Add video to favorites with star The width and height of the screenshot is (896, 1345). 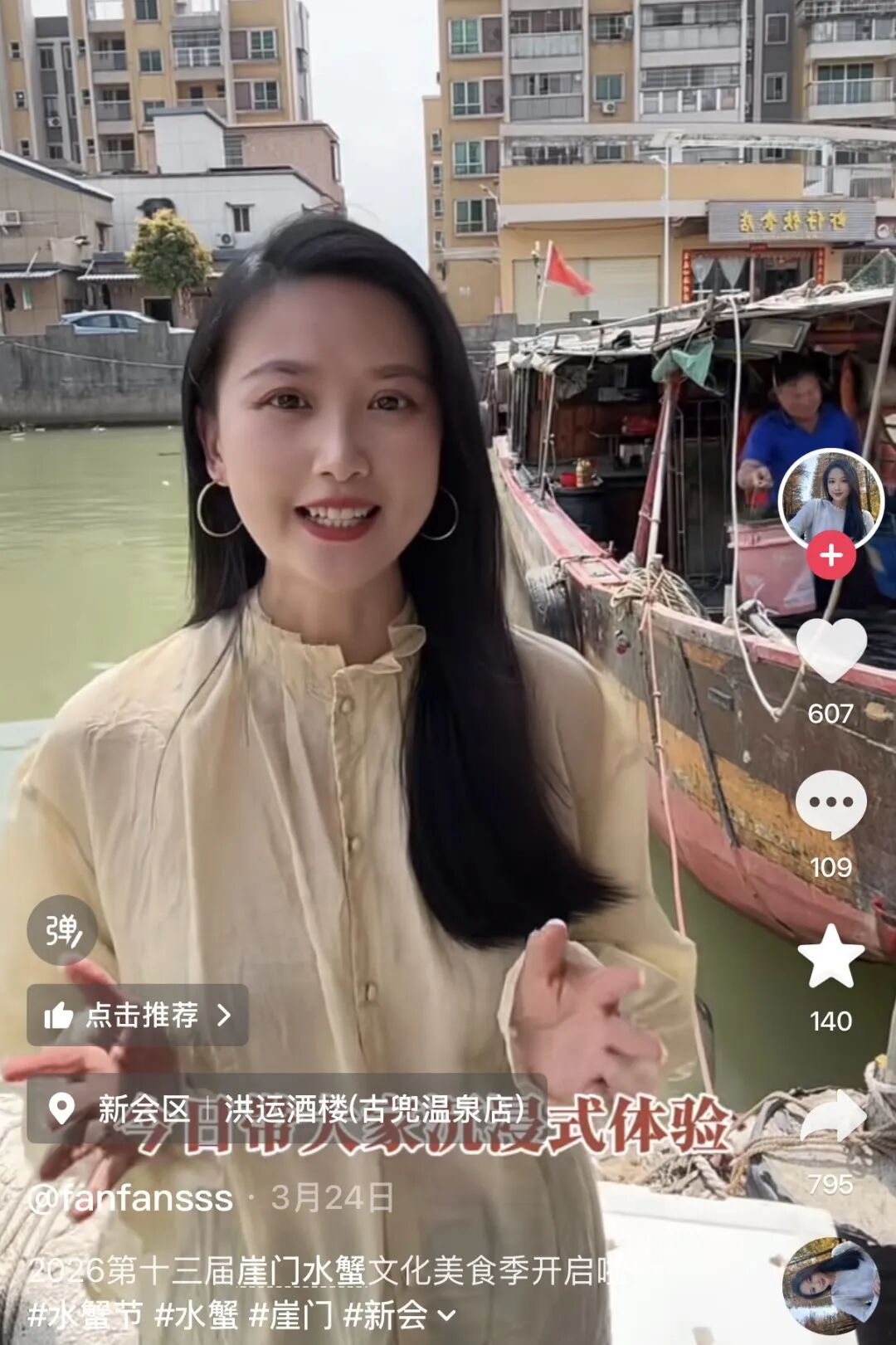(x=831, y=957)
